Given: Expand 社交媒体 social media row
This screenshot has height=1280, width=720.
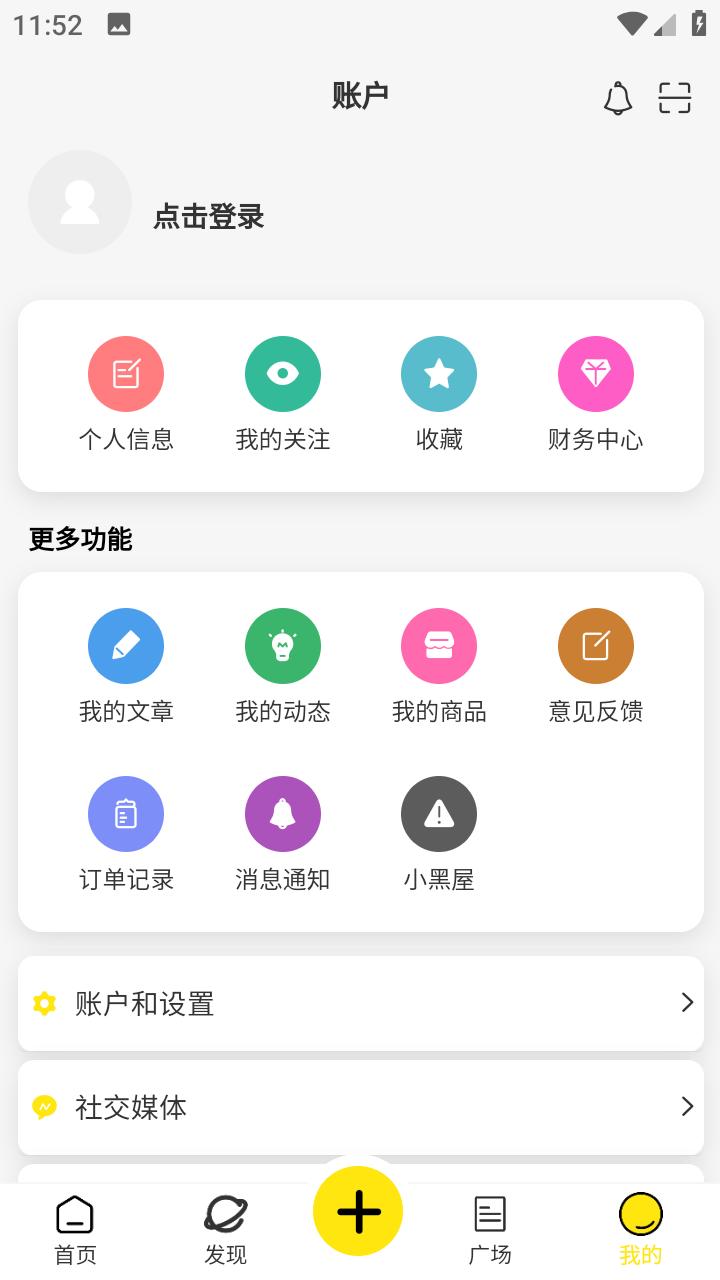Looking at the screenshot, I should point(360,1107).
